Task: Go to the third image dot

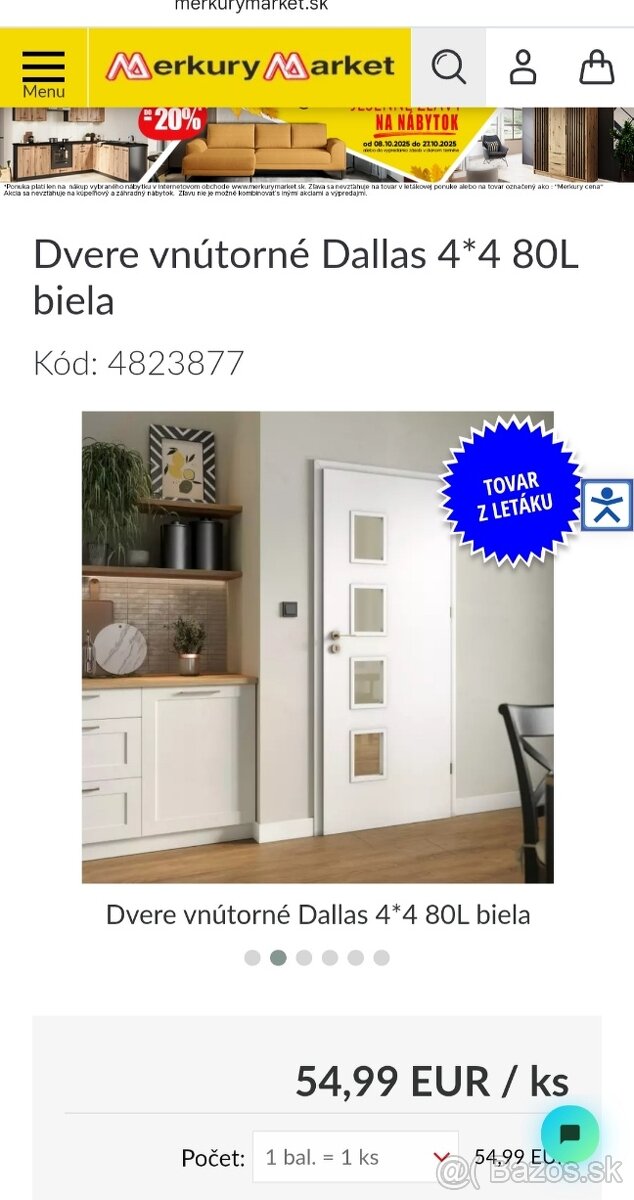Action: (304, 958)
